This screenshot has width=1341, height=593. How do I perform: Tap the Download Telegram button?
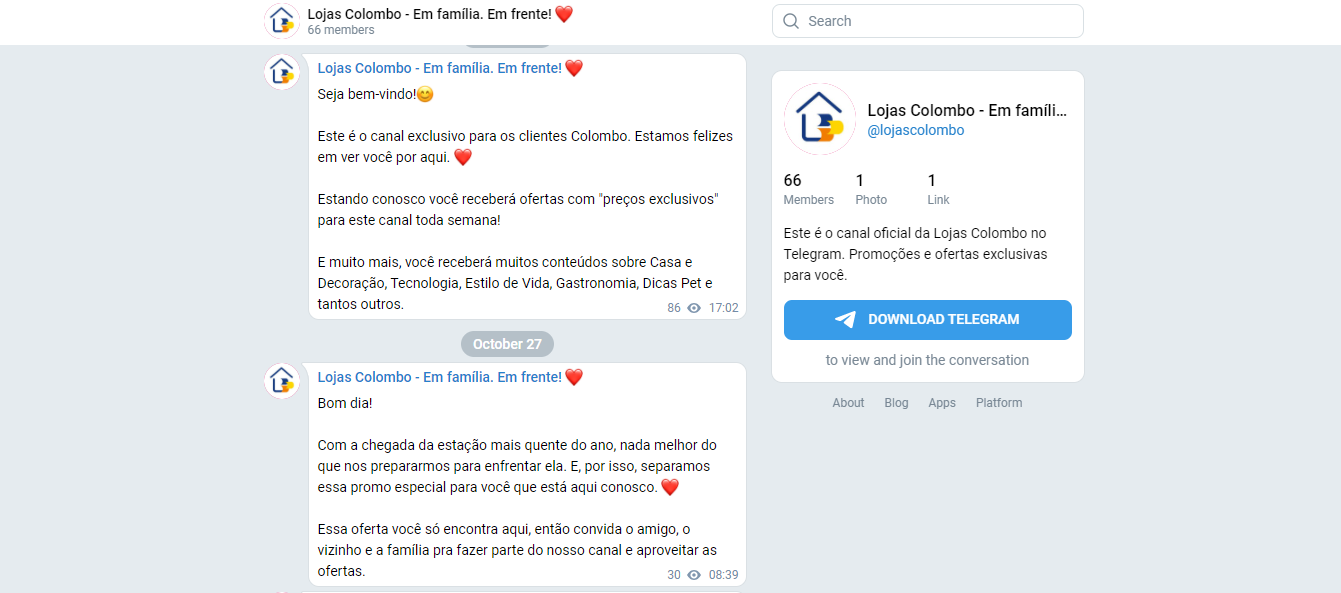tap(927, 320)
